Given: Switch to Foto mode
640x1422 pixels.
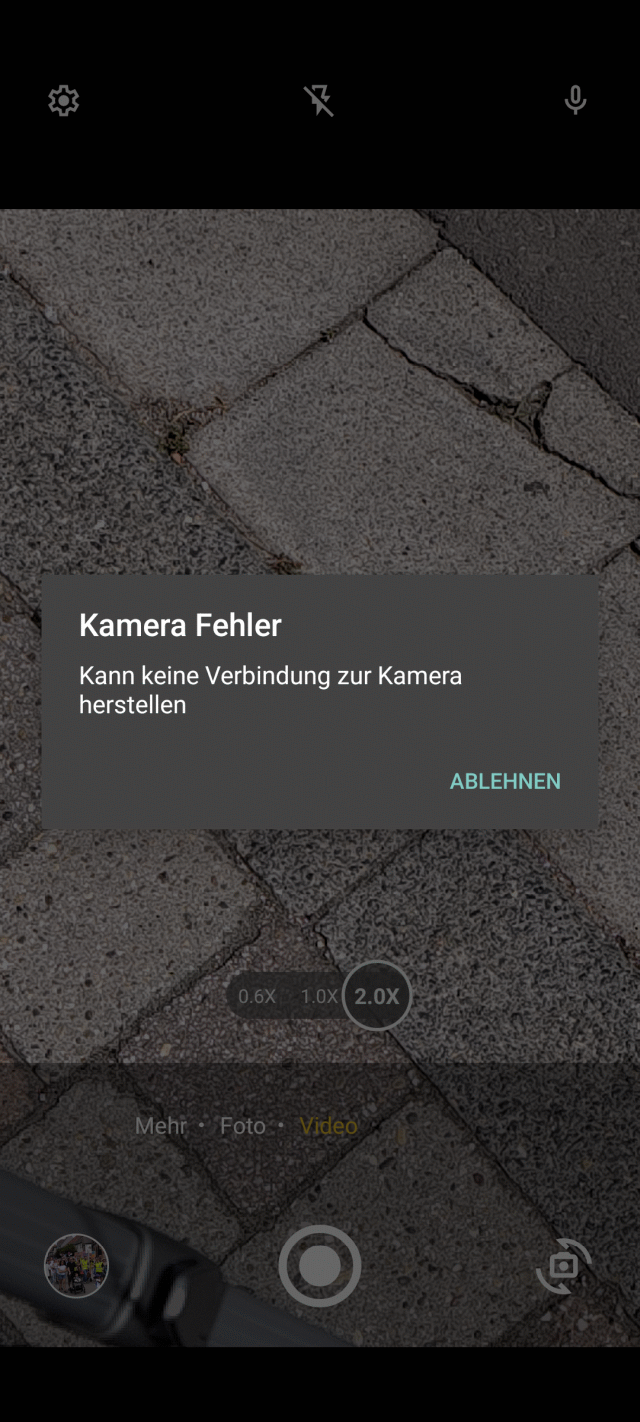Looking at the screenshot, I should point(243,1126).
